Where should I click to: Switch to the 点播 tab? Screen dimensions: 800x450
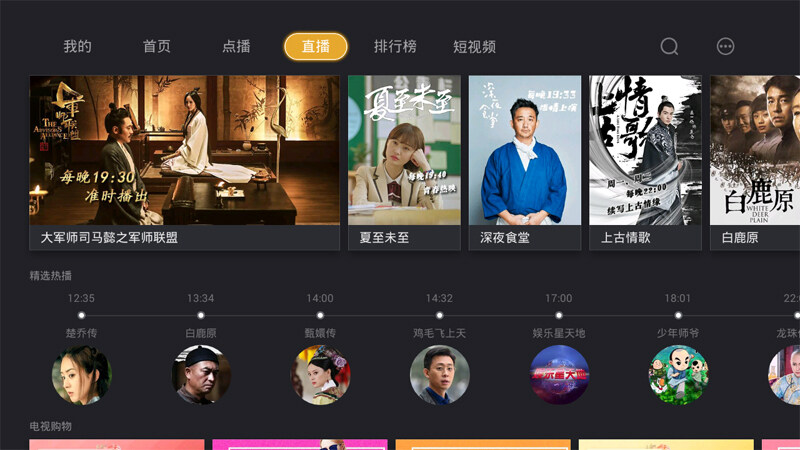236,47
